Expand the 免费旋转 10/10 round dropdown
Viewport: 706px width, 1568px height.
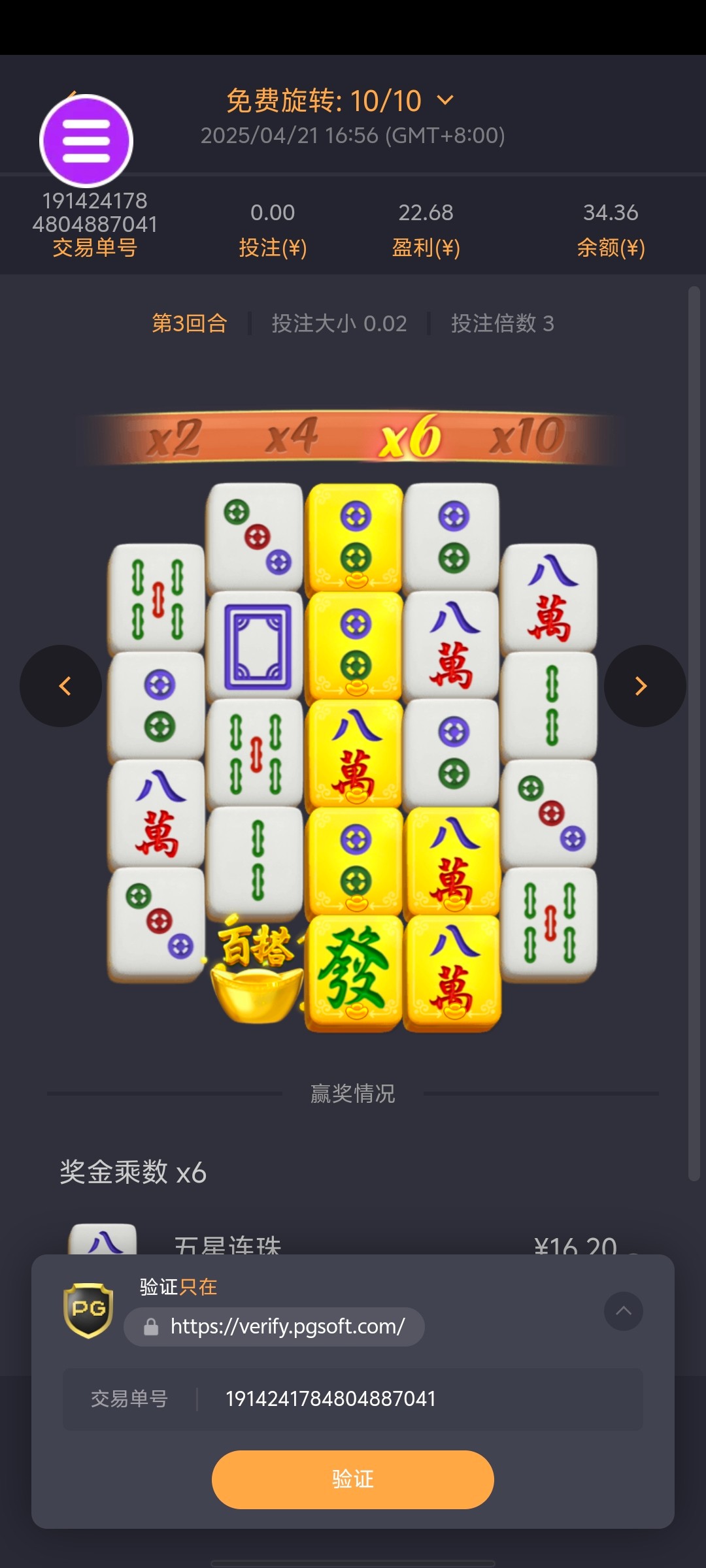(445, 101)
